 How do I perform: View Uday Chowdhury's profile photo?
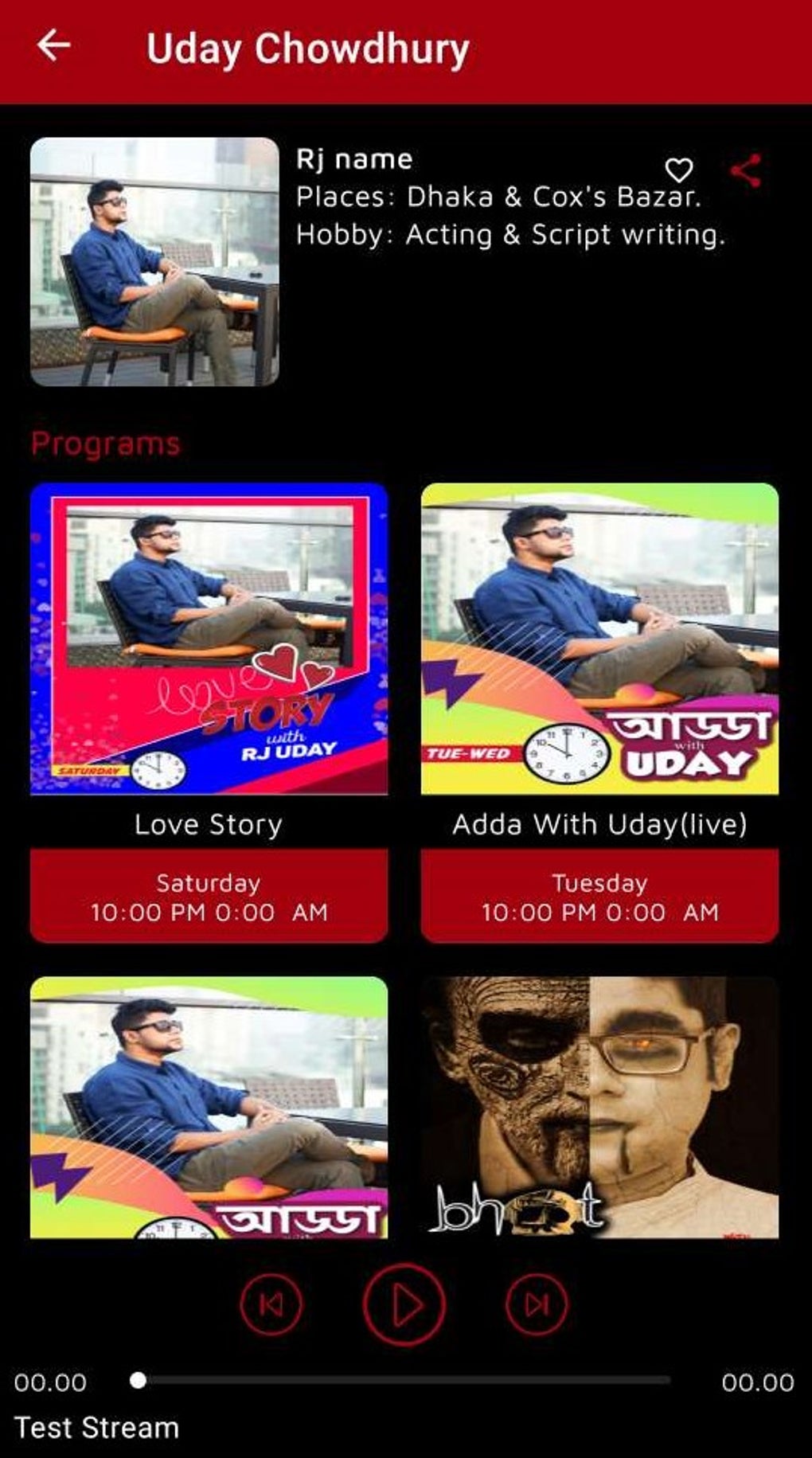click(154, 262)
